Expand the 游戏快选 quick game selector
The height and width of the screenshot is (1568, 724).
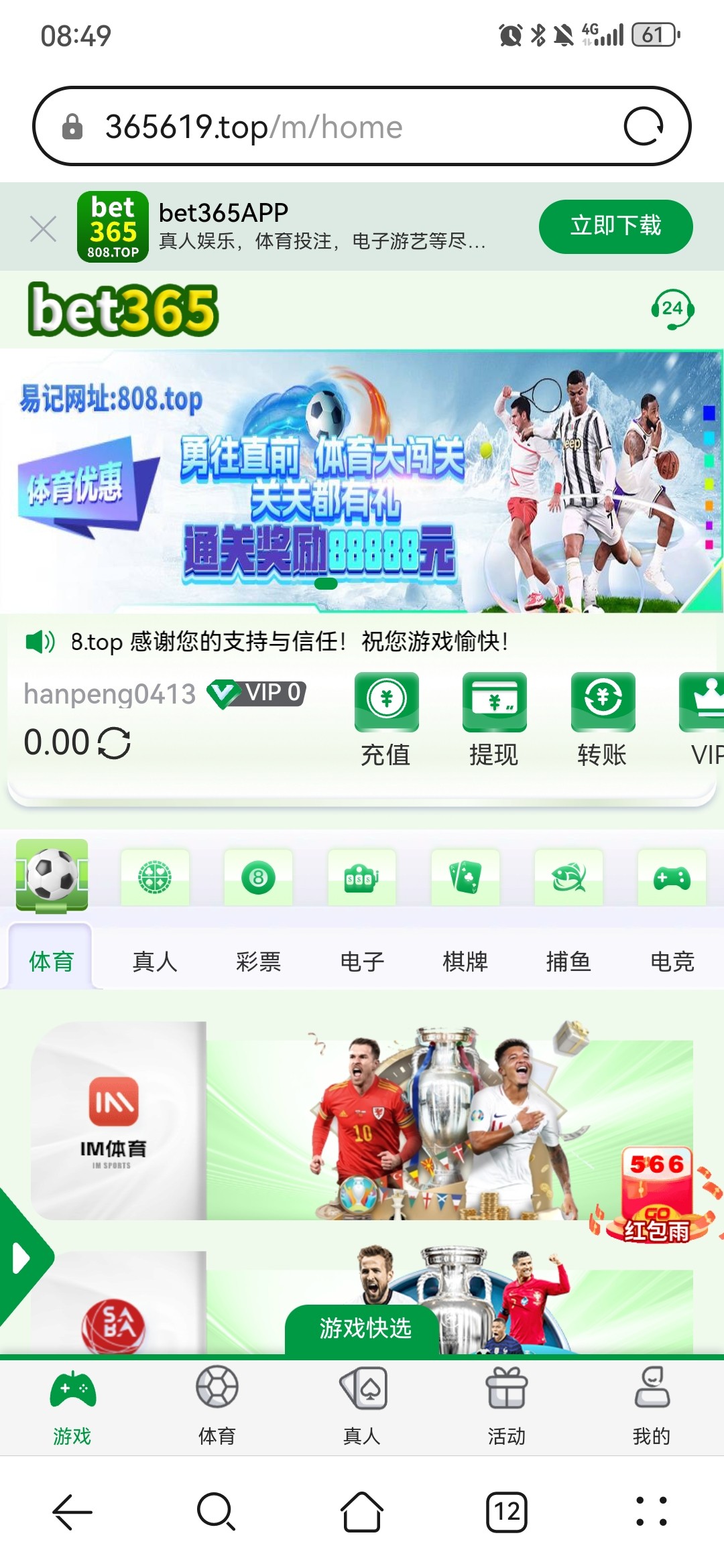pyautogui.click(x=365, y=1328)
